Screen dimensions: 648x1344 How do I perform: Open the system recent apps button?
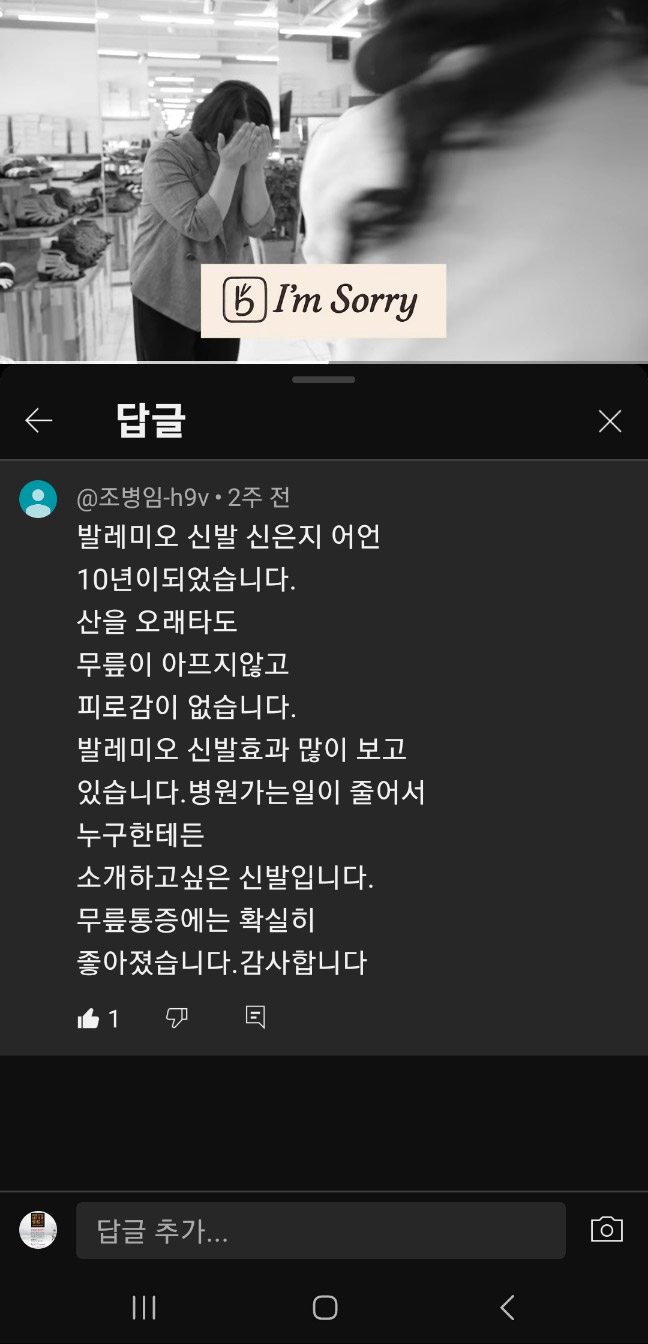[x=144, y=1307]
